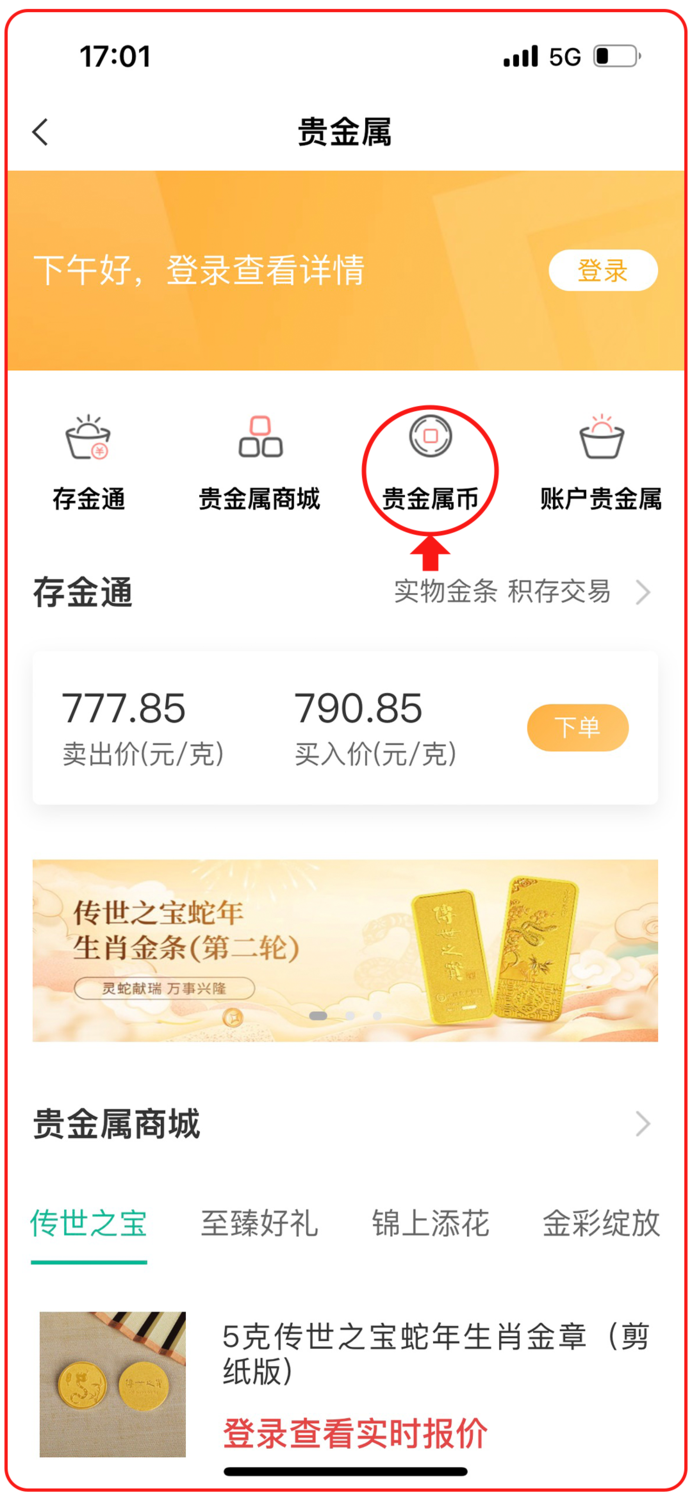Expand the 贵金属商城 section via chevron
The width and height of the screenshot is (692, 1500).
click(642, 1125)
